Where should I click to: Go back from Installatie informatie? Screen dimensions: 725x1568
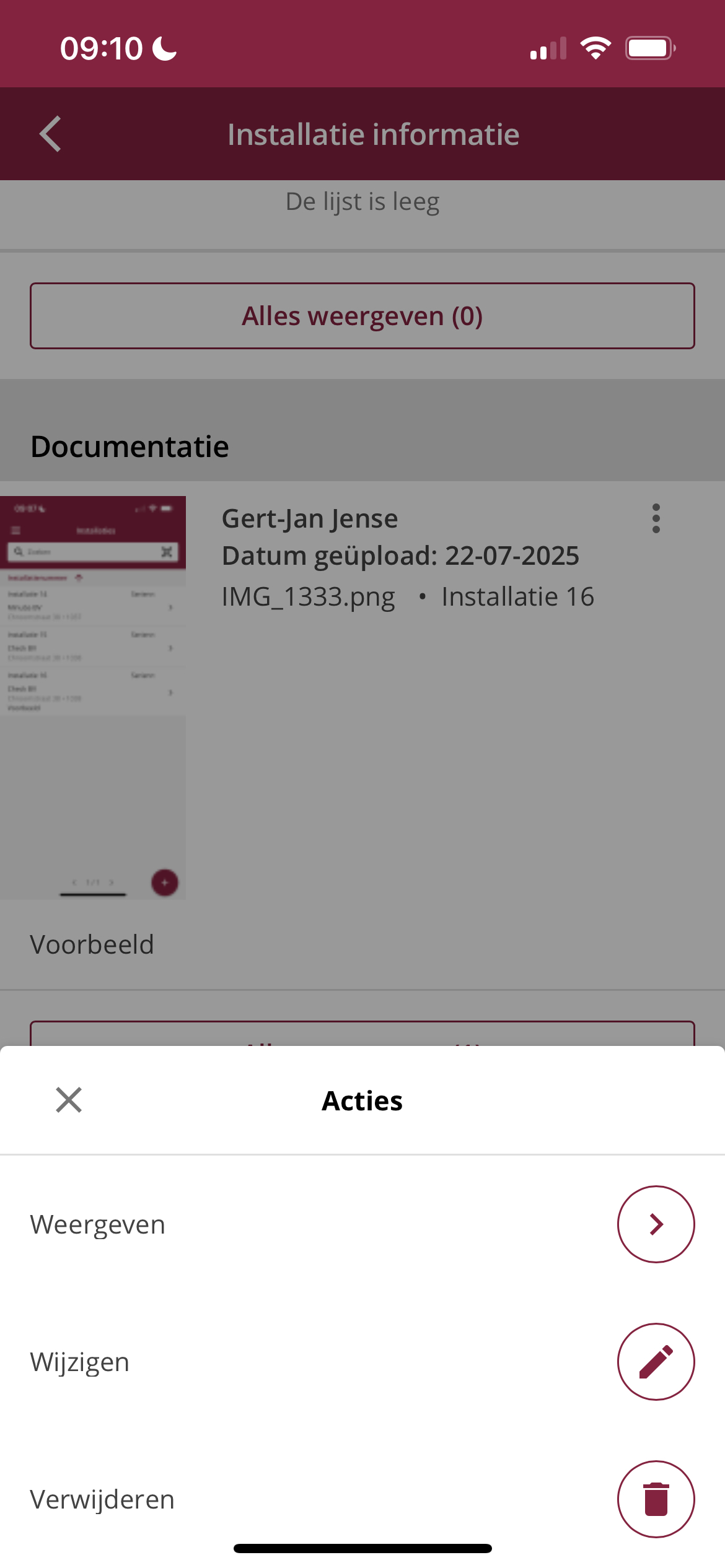pos(51,134)
